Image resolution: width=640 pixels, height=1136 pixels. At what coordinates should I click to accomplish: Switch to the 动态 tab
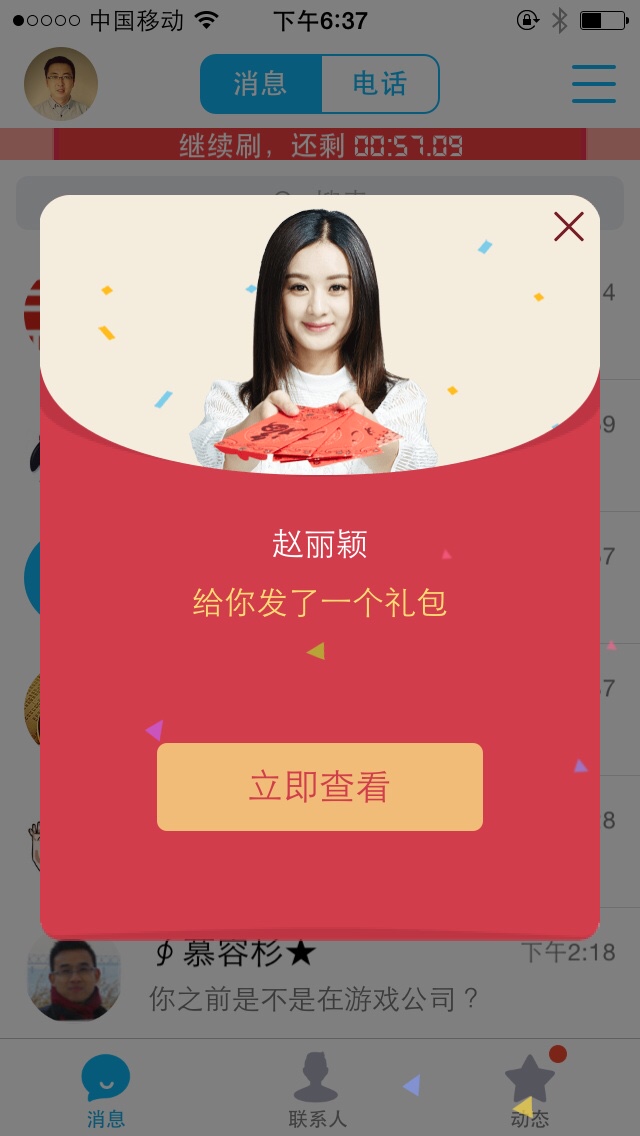point(530,1092)
